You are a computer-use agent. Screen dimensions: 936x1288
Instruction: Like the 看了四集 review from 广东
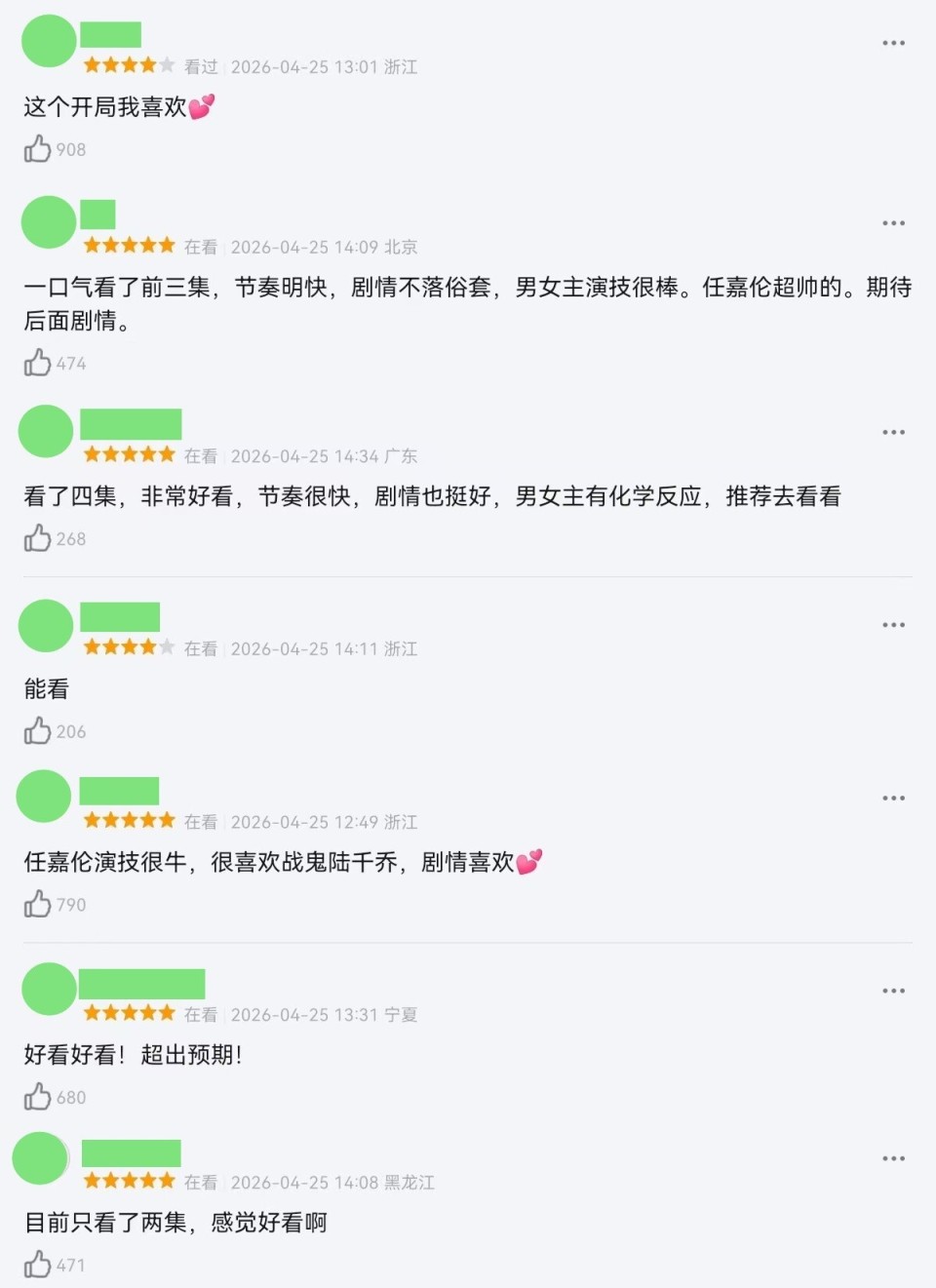(x=37, y=538)
